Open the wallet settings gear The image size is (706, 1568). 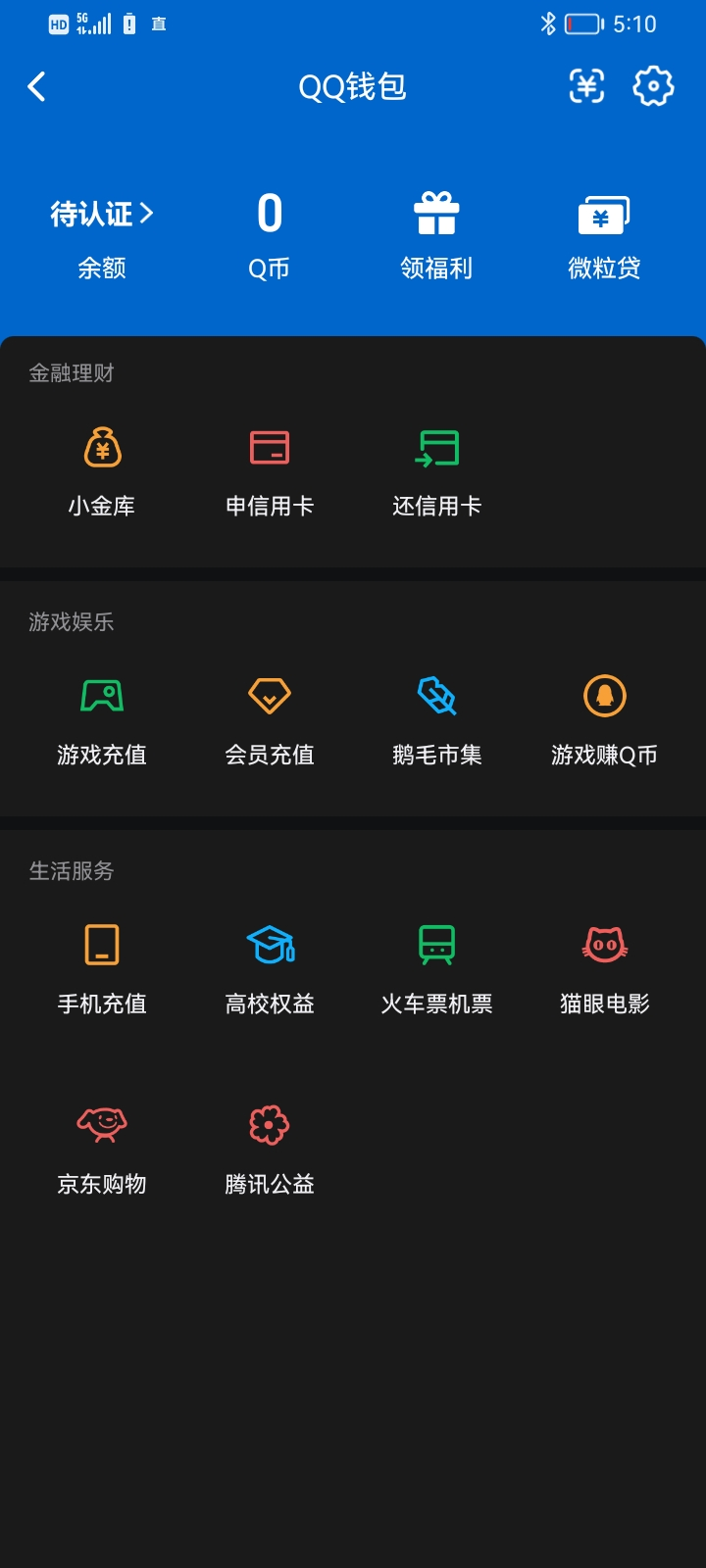[x=652, y=86]
